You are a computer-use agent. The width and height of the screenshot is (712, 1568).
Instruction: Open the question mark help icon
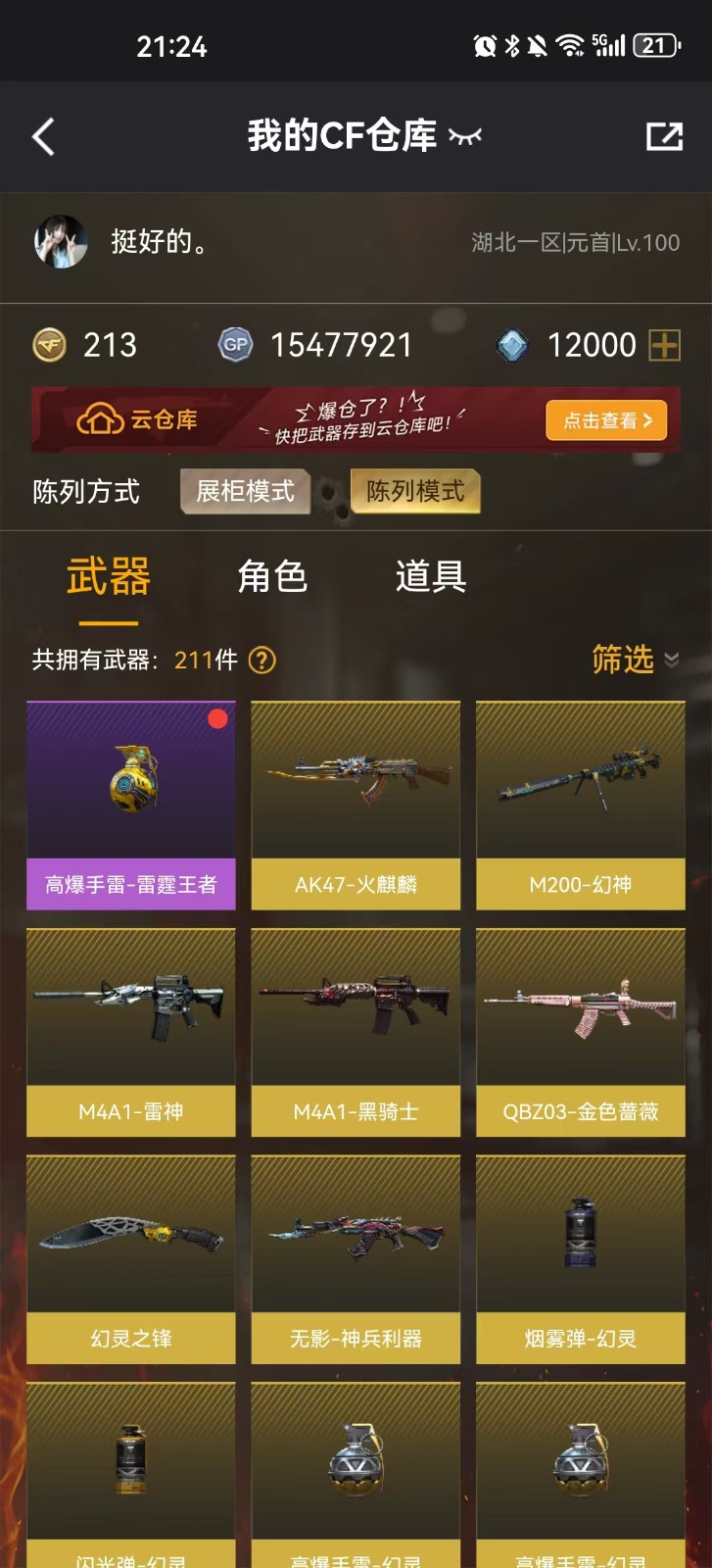(x=261, y=661)
